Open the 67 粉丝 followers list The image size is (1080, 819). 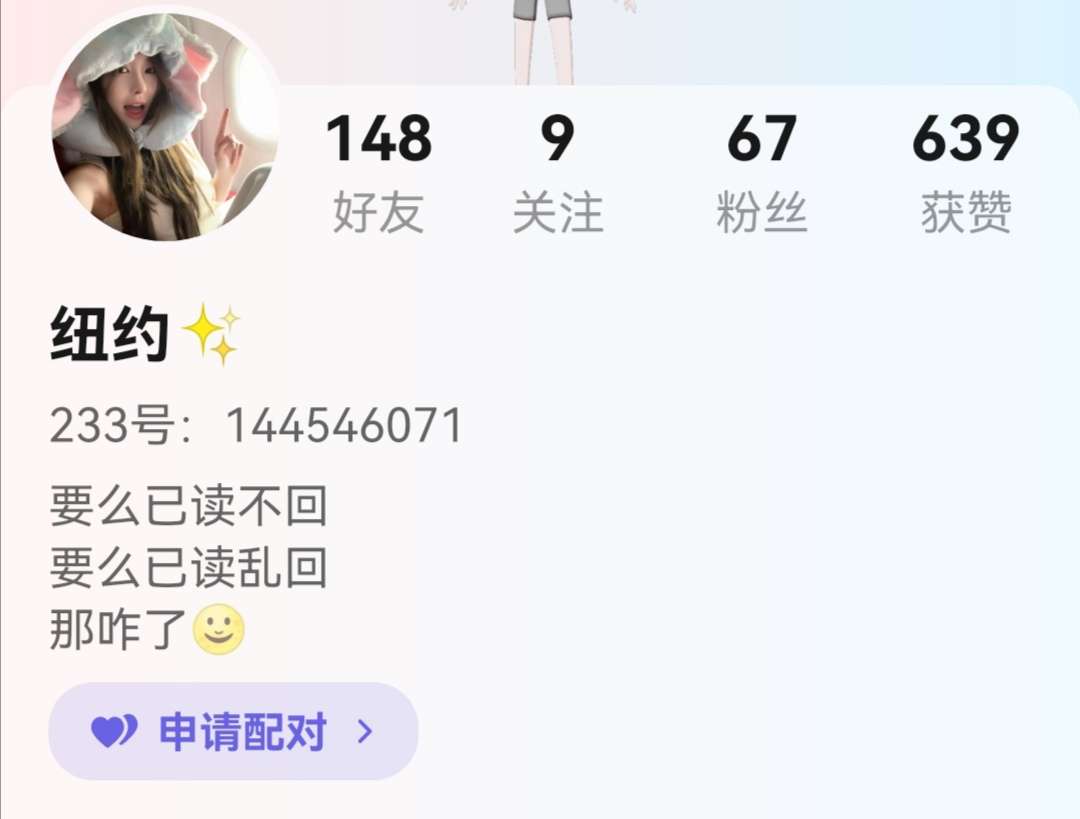[761, 172]
